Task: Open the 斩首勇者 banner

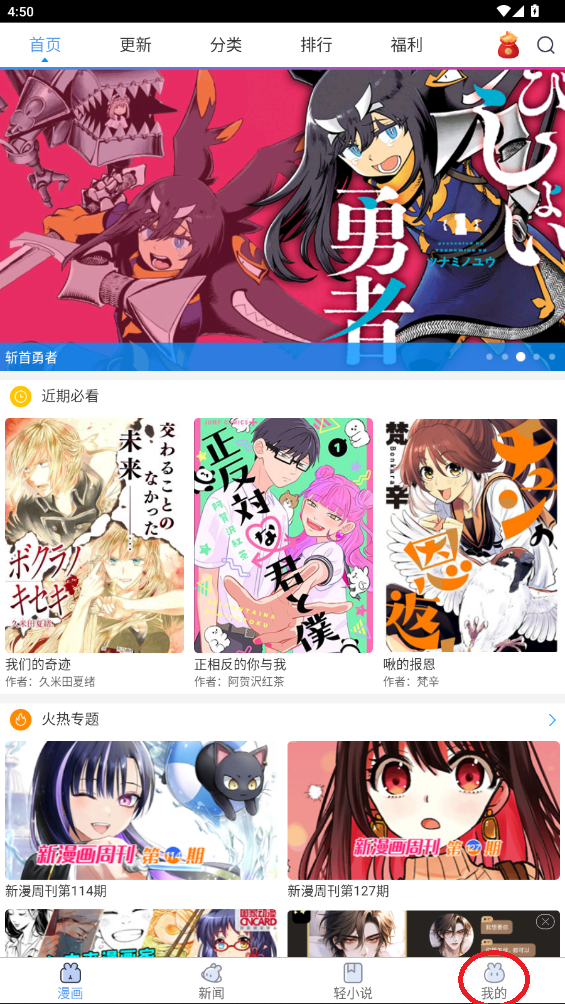Action: tap(282, 220)
